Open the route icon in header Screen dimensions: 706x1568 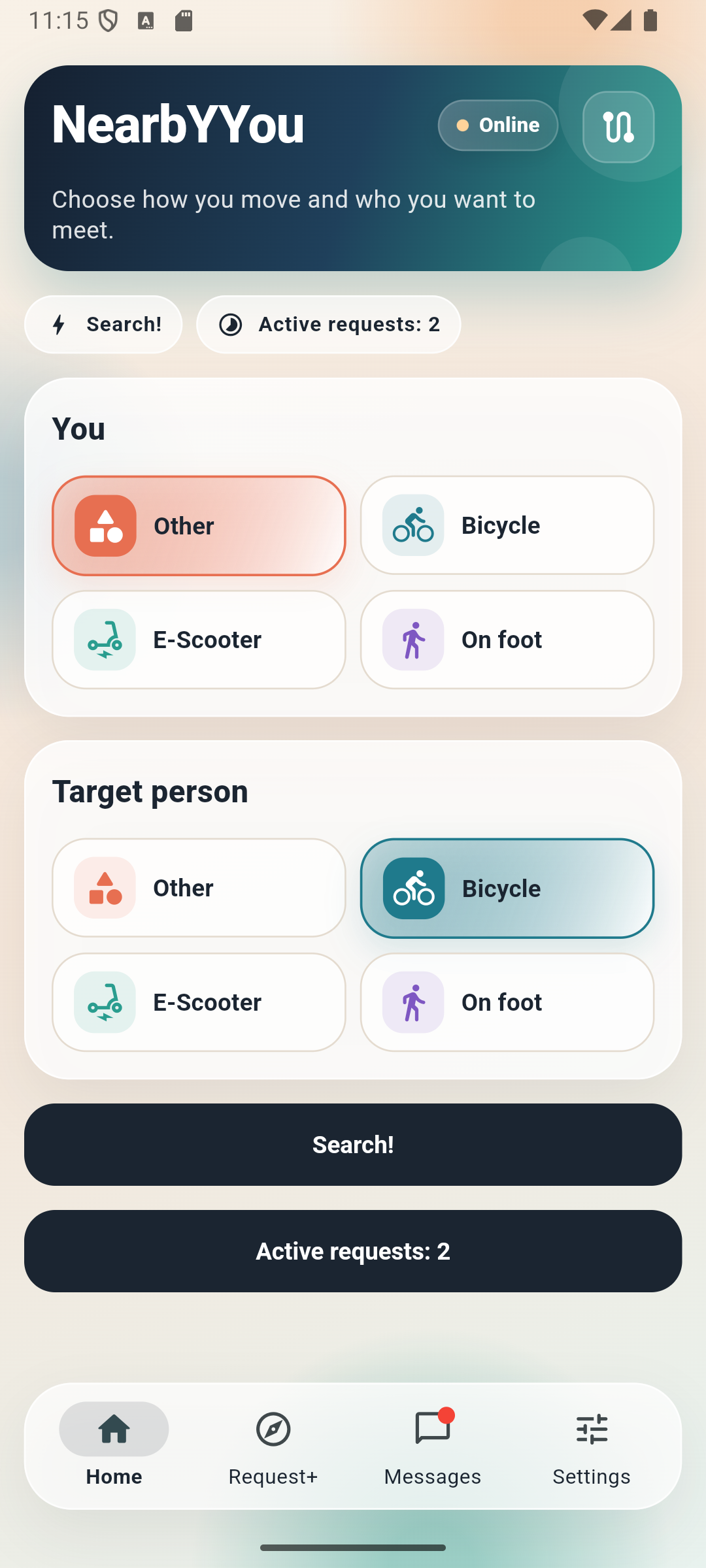click(x=618, y=127)
